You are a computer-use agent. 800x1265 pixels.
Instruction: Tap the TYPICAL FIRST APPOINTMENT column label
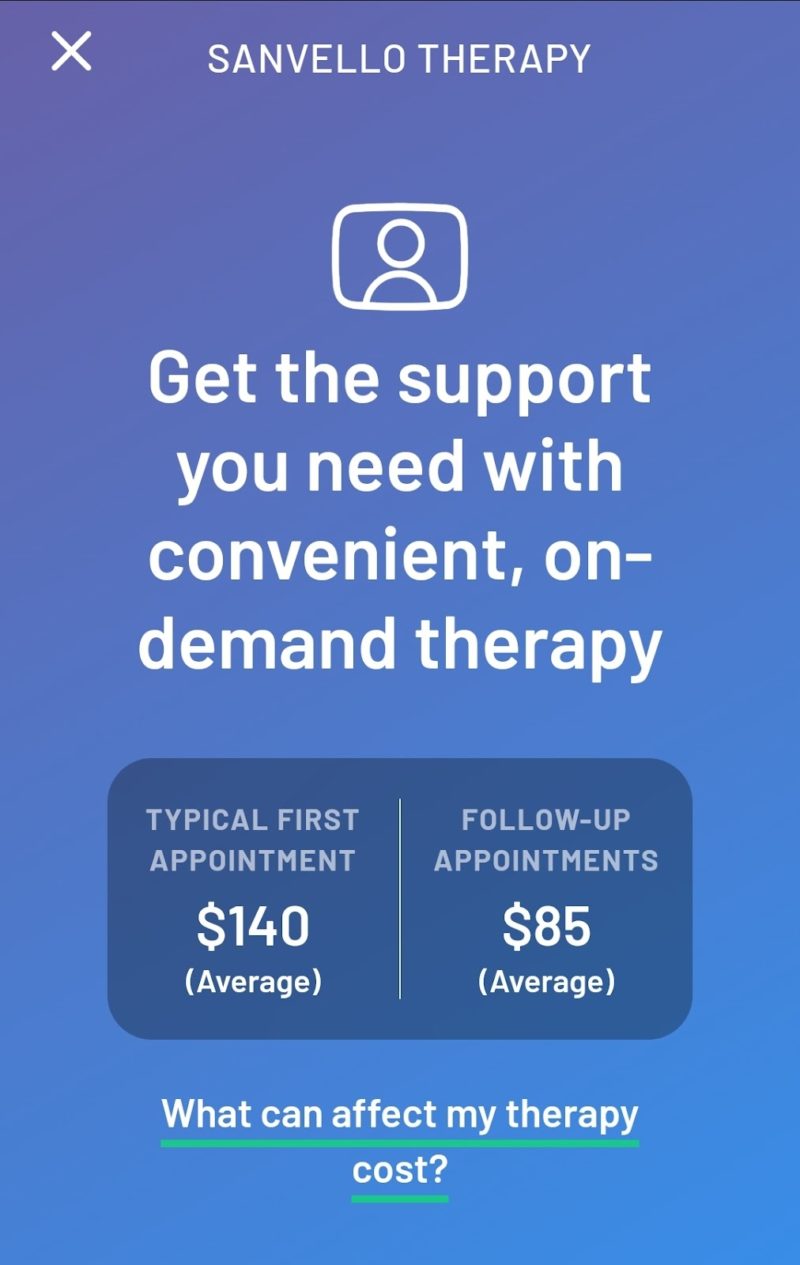click(255, 840)
